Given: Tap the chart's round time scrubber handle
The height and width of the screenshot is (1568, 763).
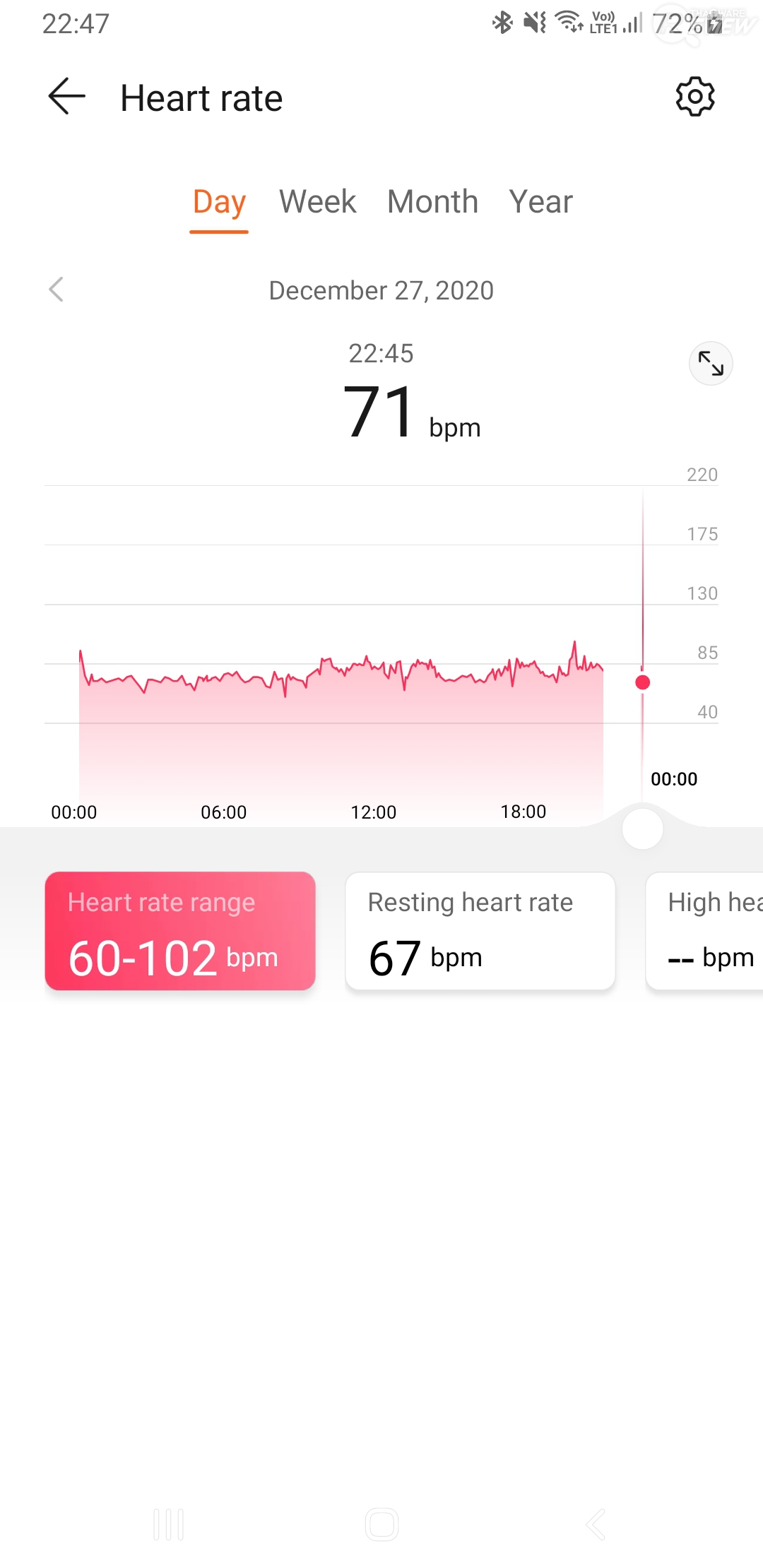Looking at the screenshot, I should point(642,829).
